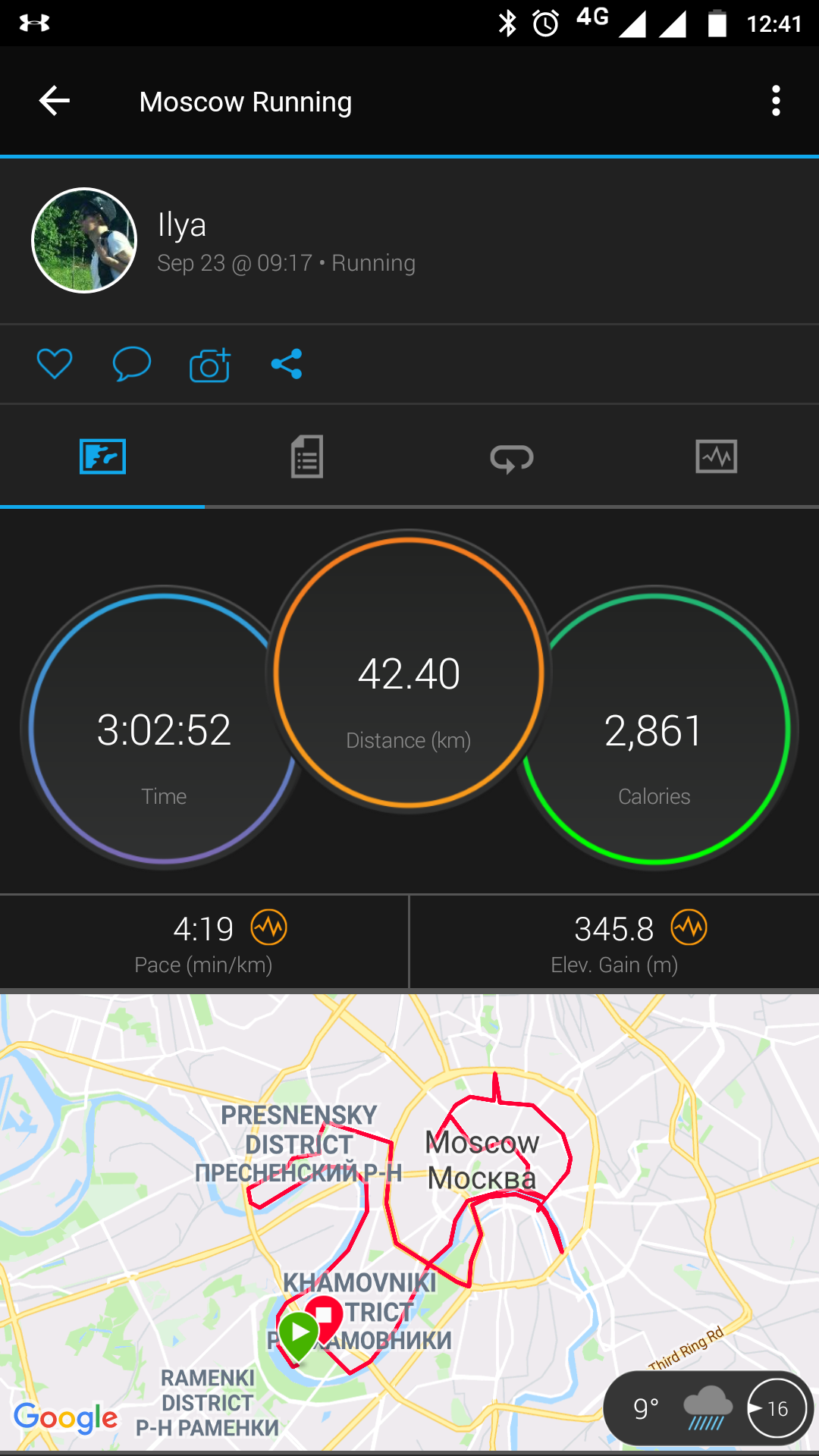
Task: Open the route map of Moscow
Action: pos(409,1222)
